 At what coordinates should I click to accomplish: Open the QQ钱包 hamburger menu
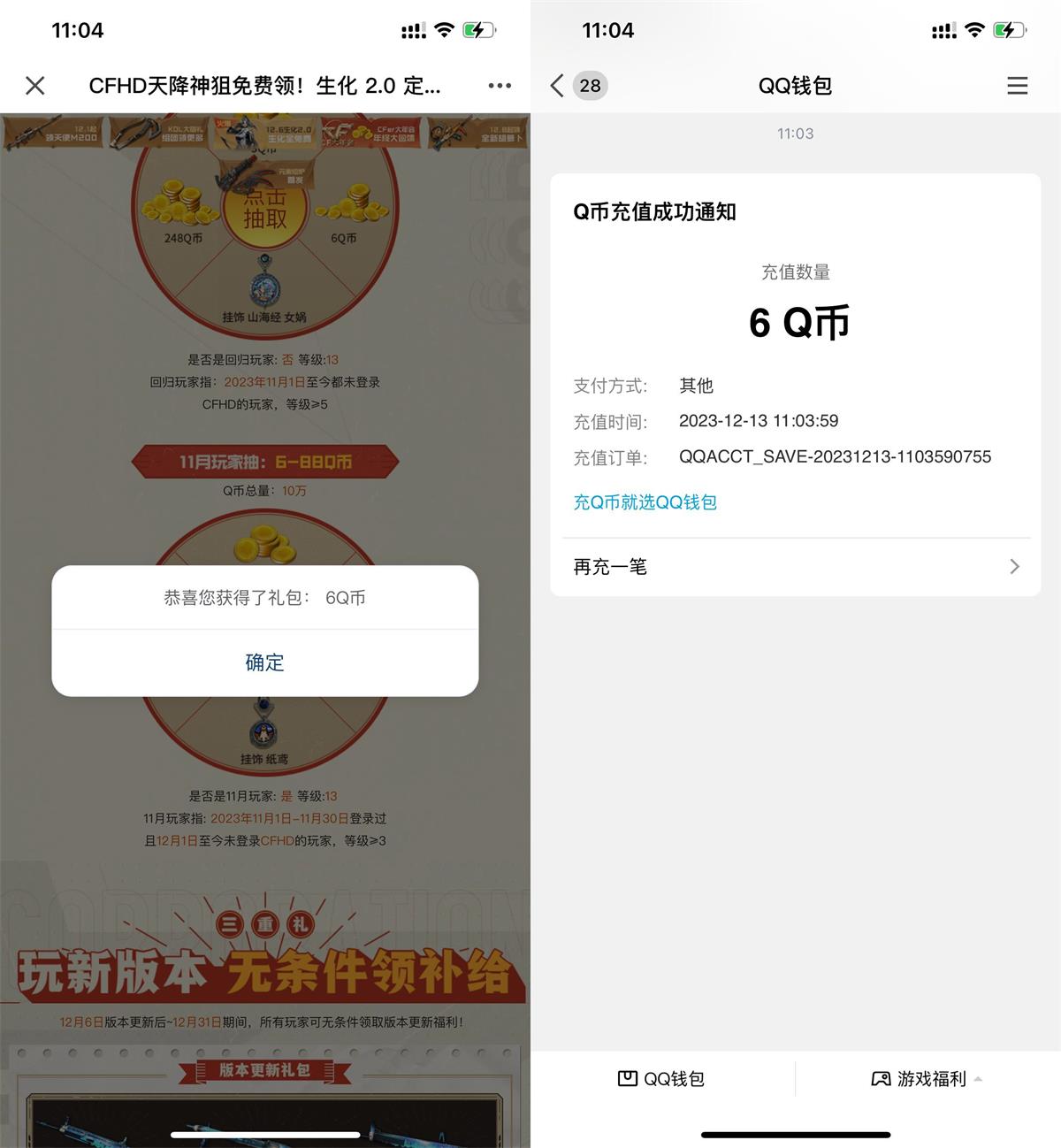[1017, 86]
